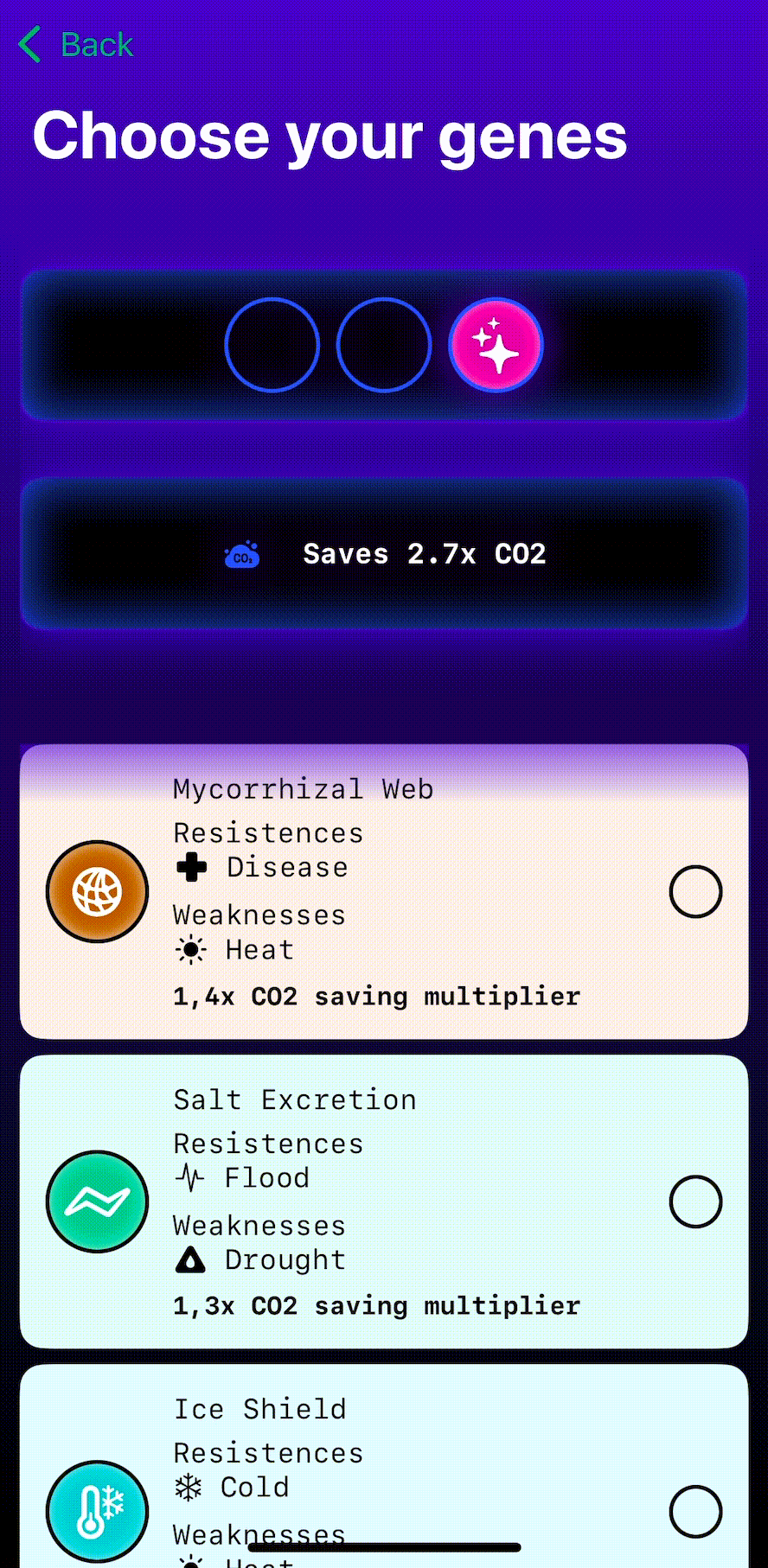Viewport: 768px width, 1568px height.
Task: Go back to the previous screen
Action: coord(76,45)
